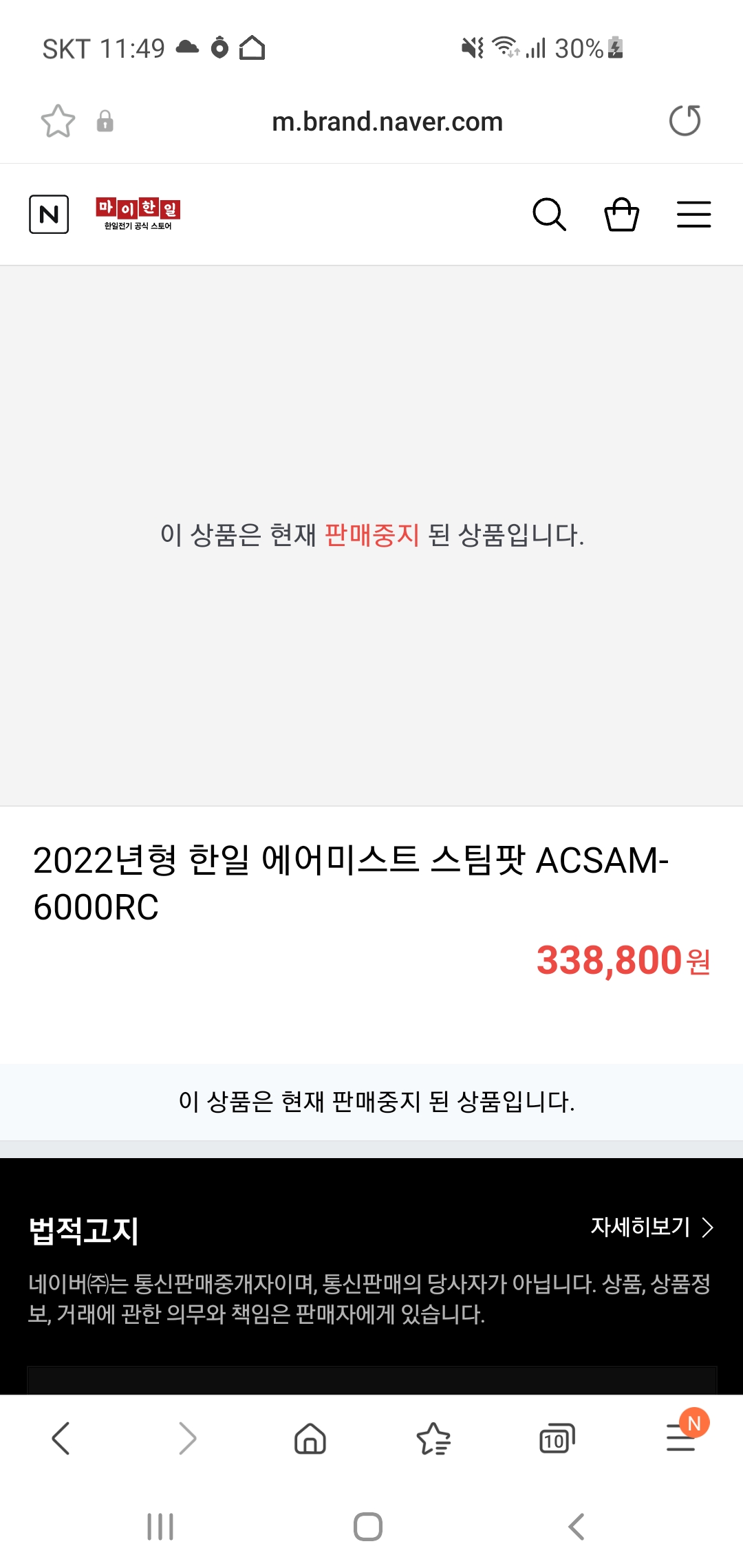
Task: Open the system recent apps view
Action: (160, 1527)
